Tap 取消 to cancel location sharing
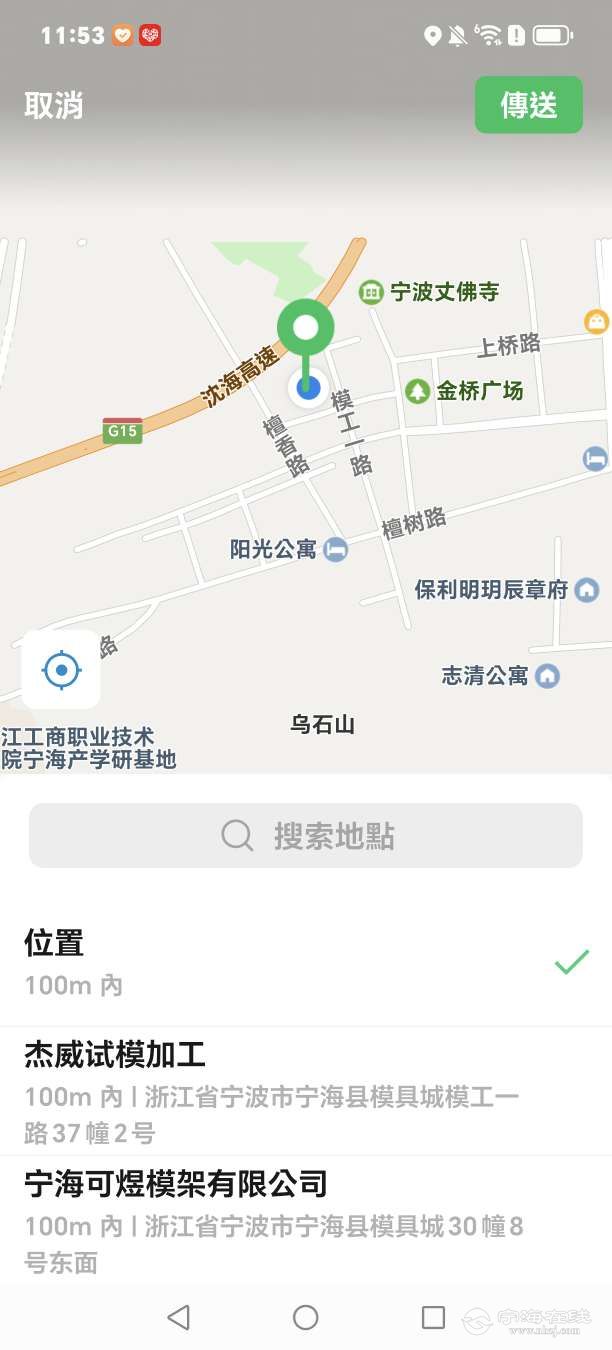612x1350 pixels. click(x=54, y=105)
